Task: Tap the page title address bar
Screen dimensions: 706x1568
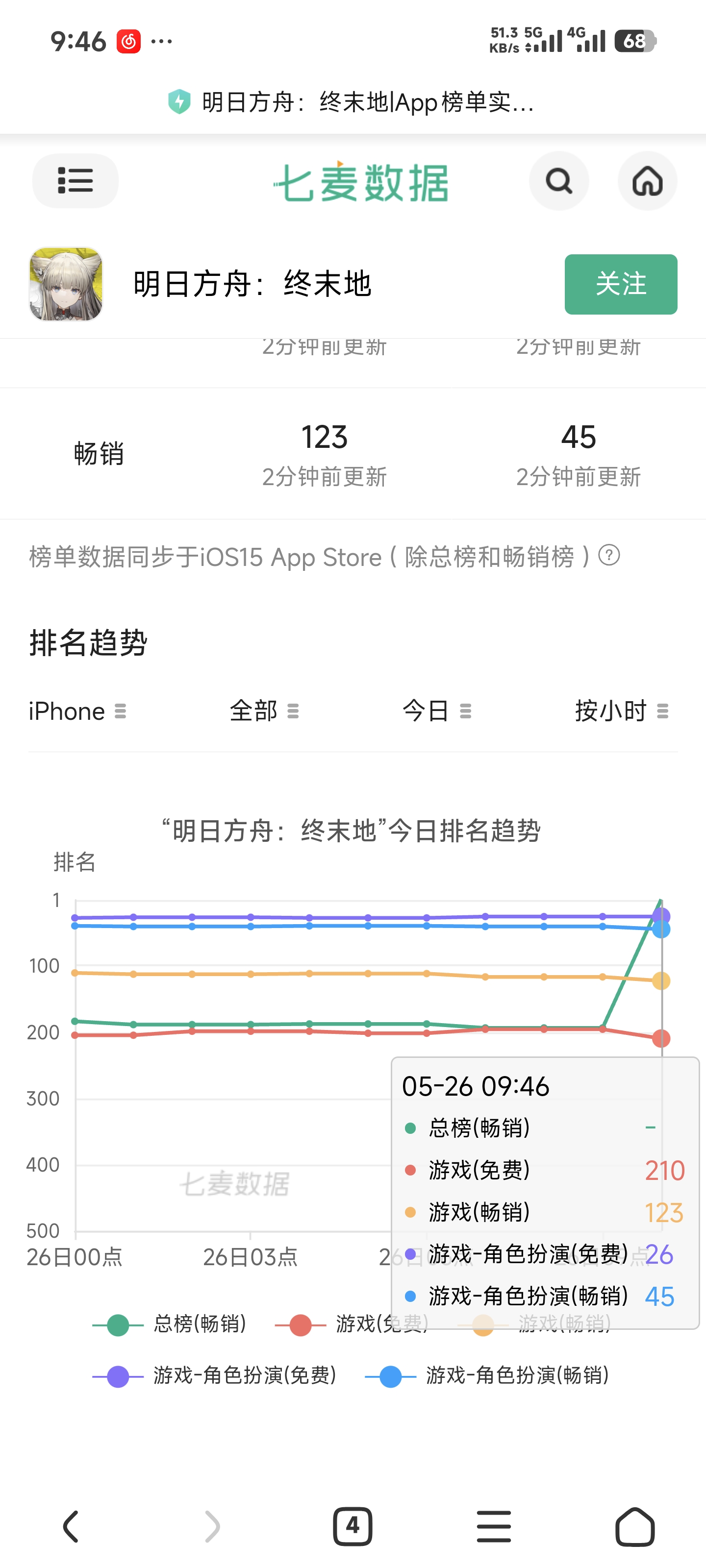Action: 353,101
